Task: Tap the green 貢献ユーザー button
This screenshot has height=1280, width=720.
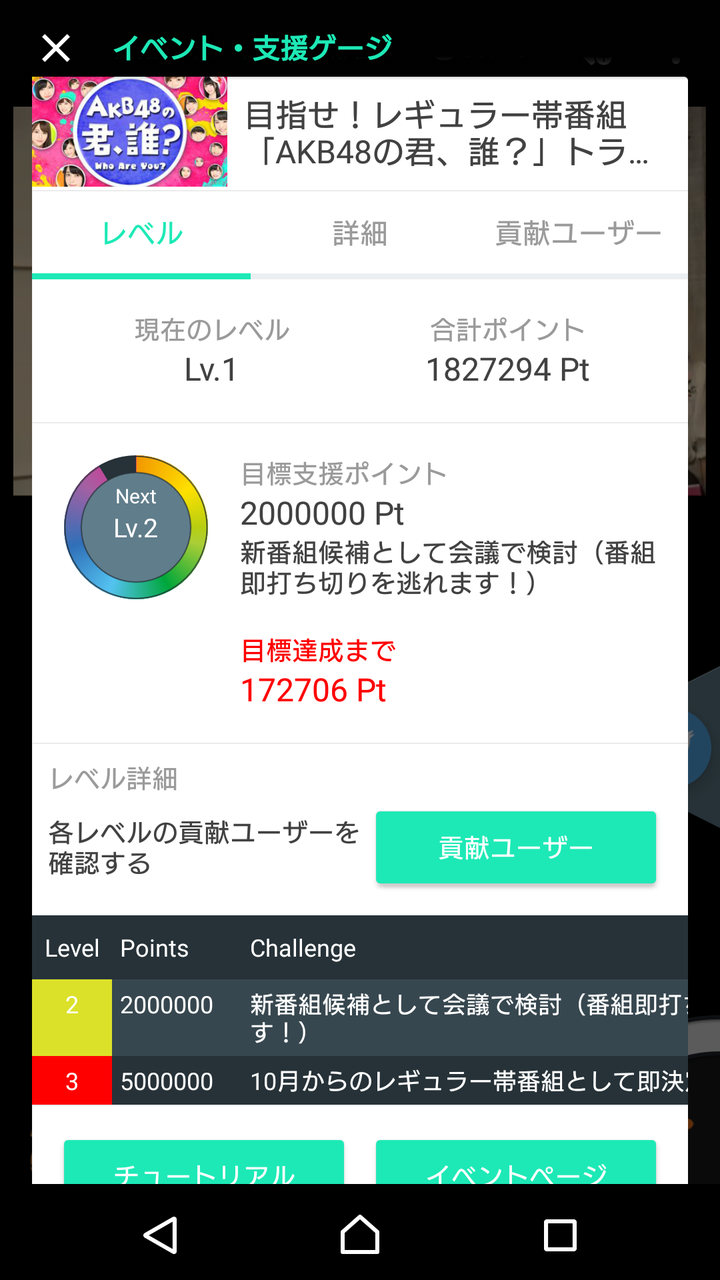Action: click(x=516, y=848)
